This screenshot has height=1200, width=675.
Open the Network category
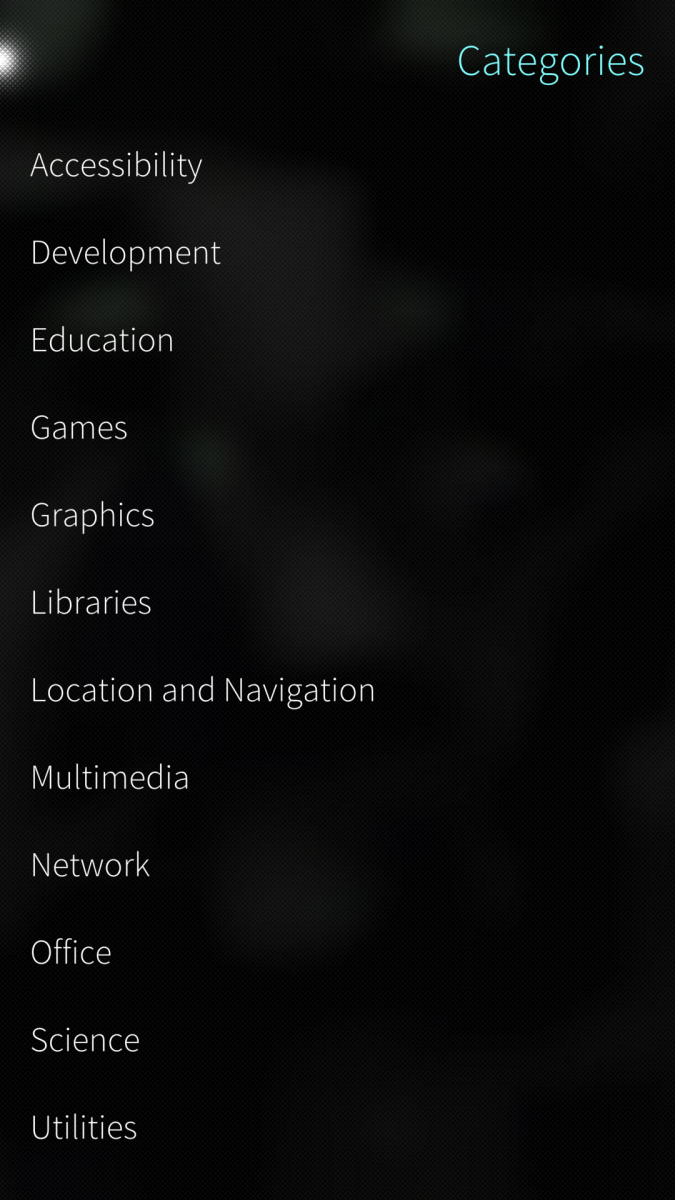90,865
